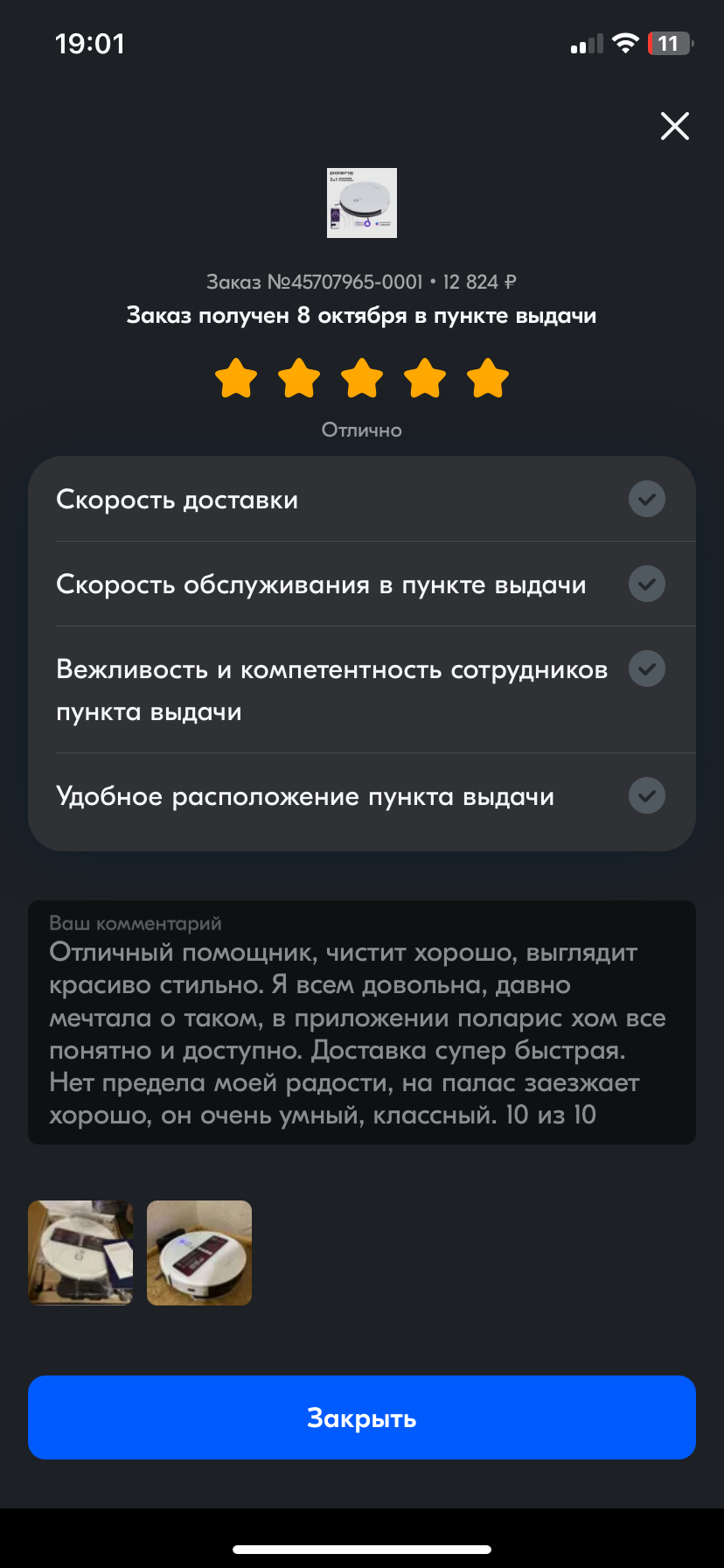
Task: Toggle the Скорость доставки checkmark
Action: tap(647, 499)
